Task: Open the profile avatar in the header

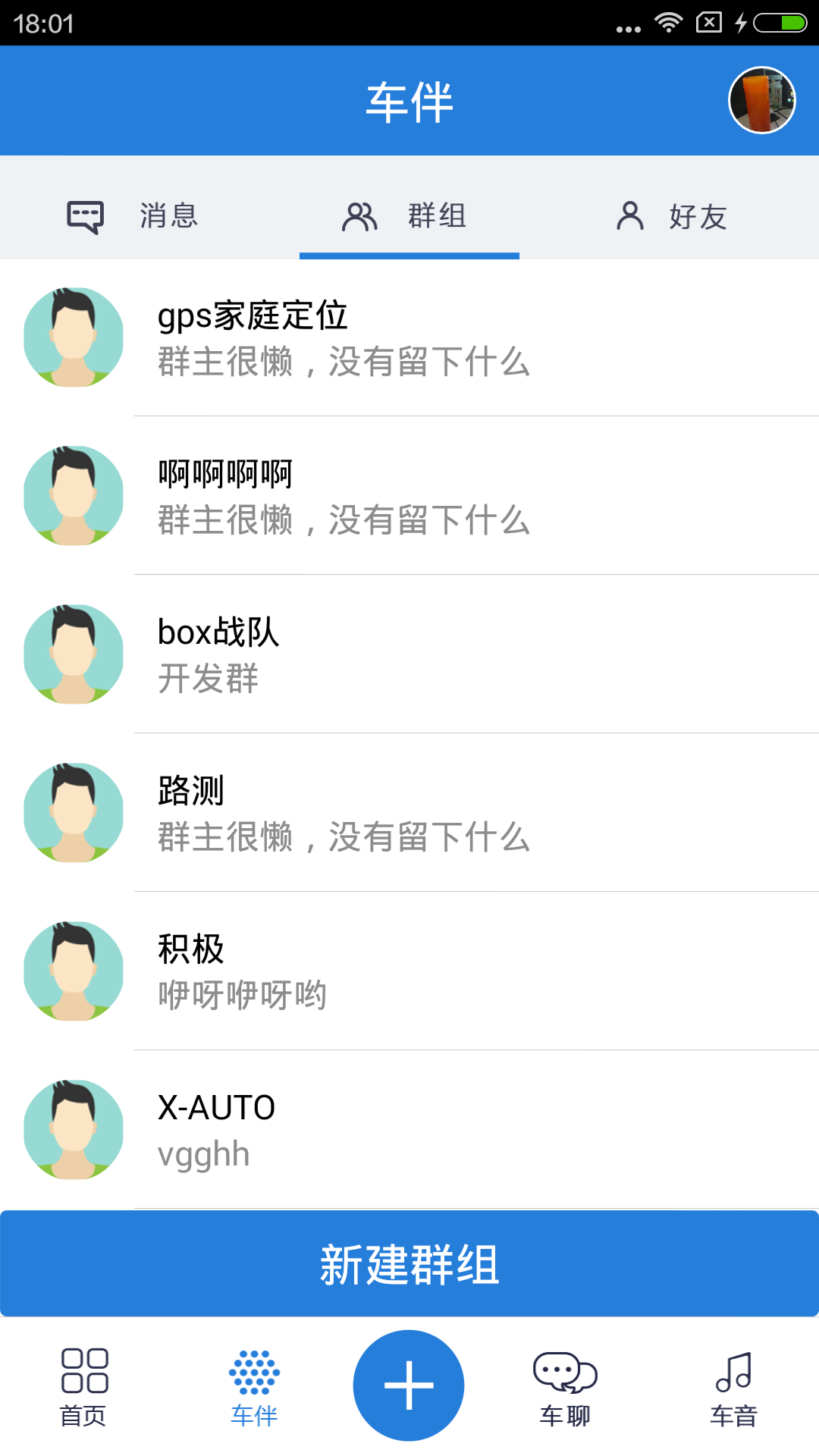Action: pyautogui.click(x=761, y=100)
